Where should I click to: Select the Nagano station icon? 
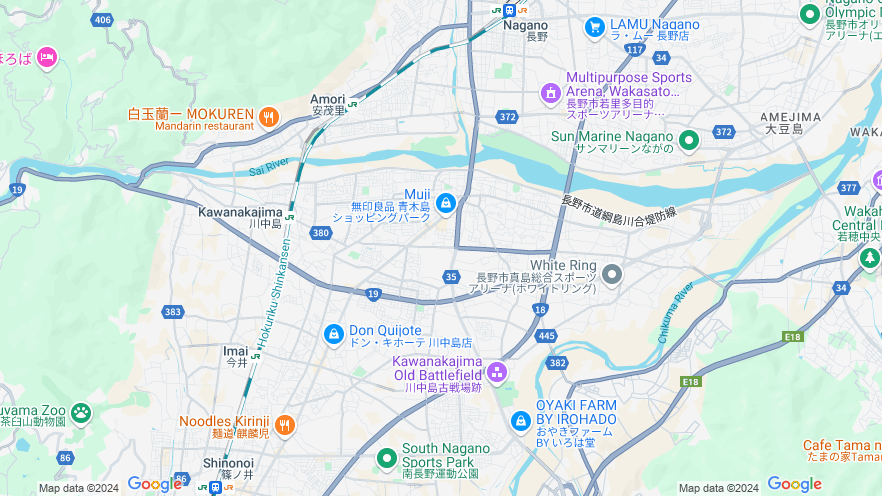point(509,10)
